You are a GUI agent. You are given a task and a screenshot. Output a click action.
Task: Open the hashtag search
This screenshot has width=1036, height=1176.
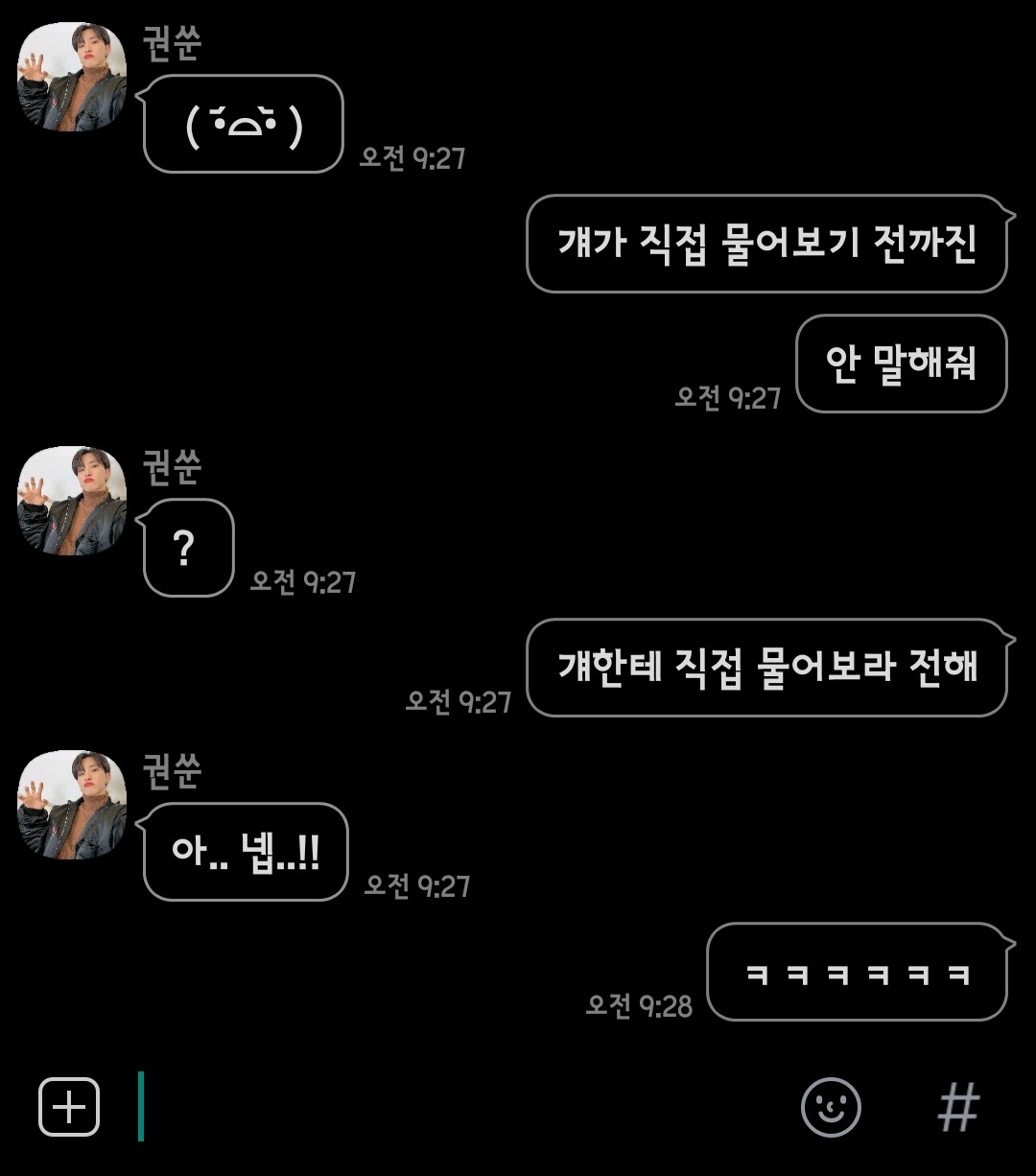point(958,1107)
